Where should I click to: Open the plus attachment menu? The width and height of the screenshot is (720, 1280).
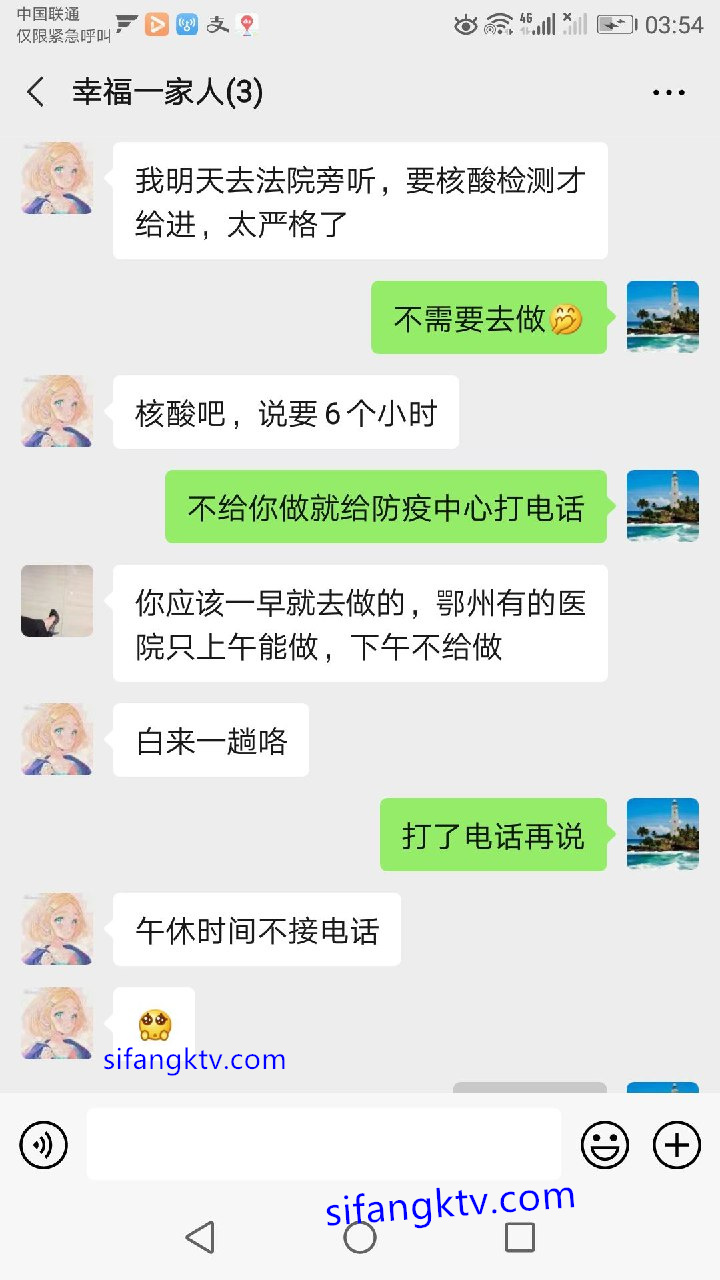point(677,1144)
